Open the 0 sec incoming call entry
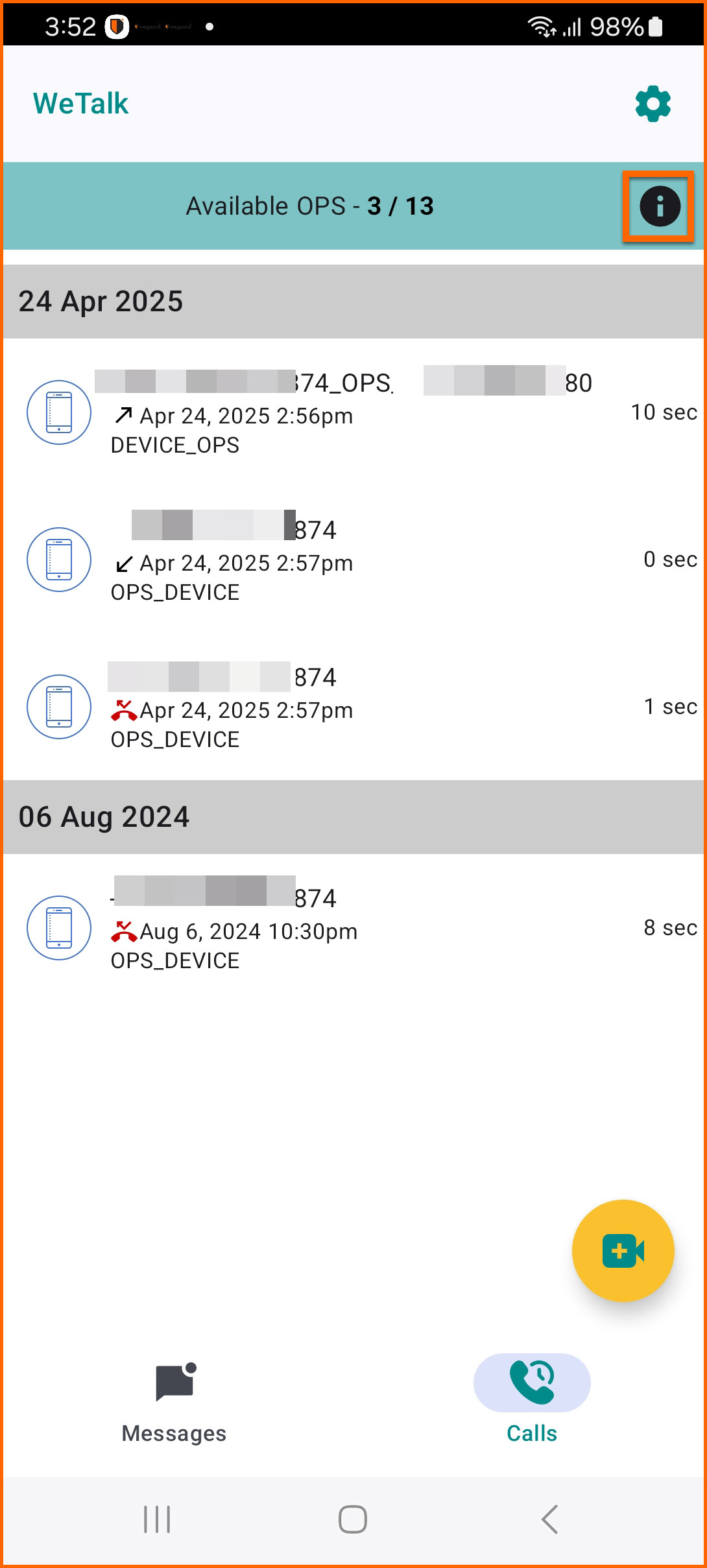This screenshot has height=1568, width=707. (353, 560)
